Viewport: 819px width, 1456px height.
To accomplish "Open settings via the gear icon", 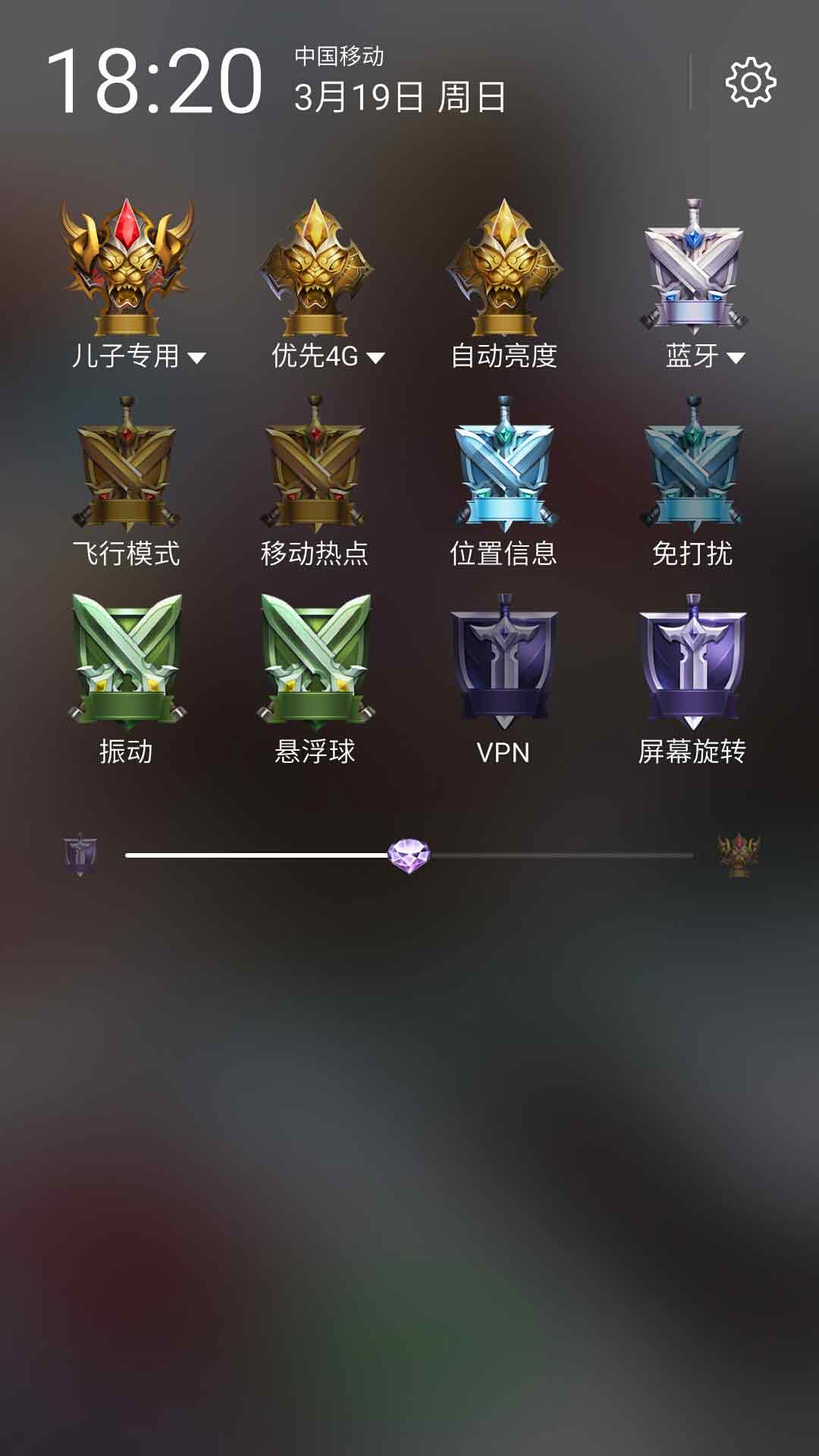I will (x=751, y=82).
